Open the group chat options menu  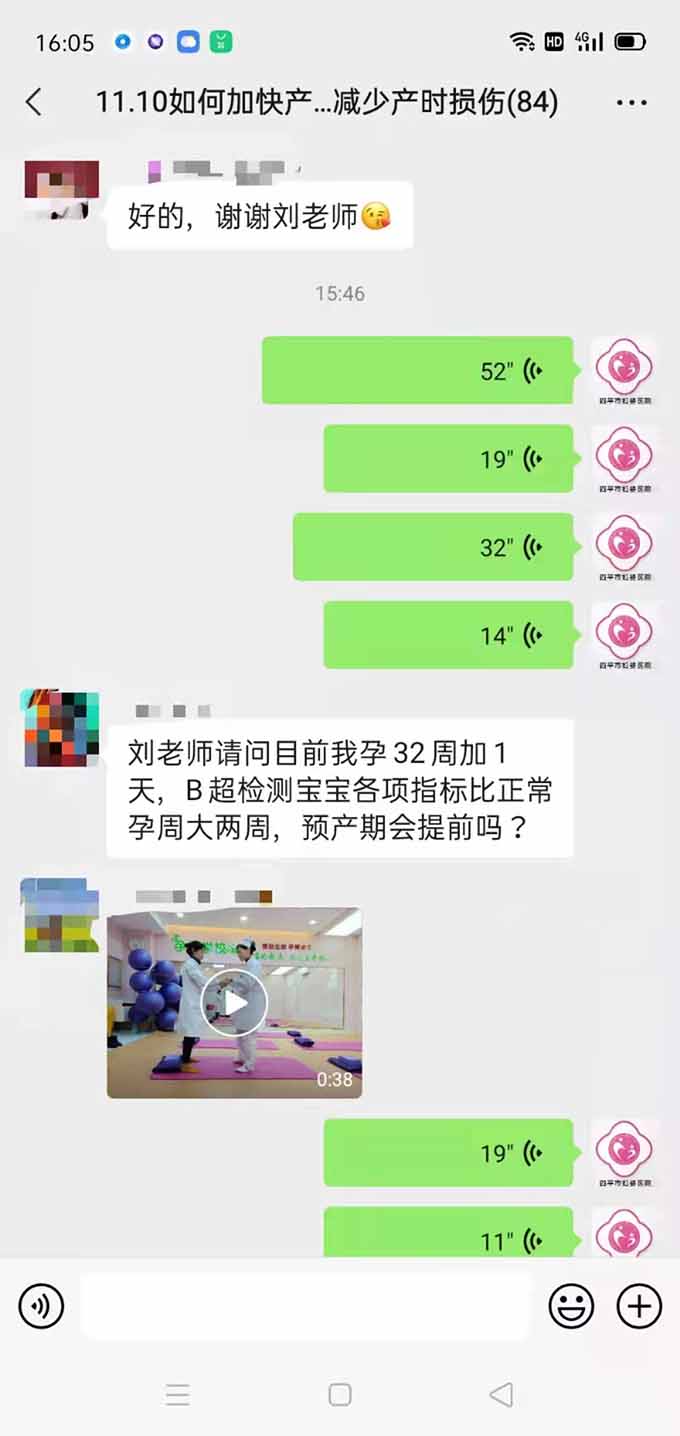(x=631, y=102)
